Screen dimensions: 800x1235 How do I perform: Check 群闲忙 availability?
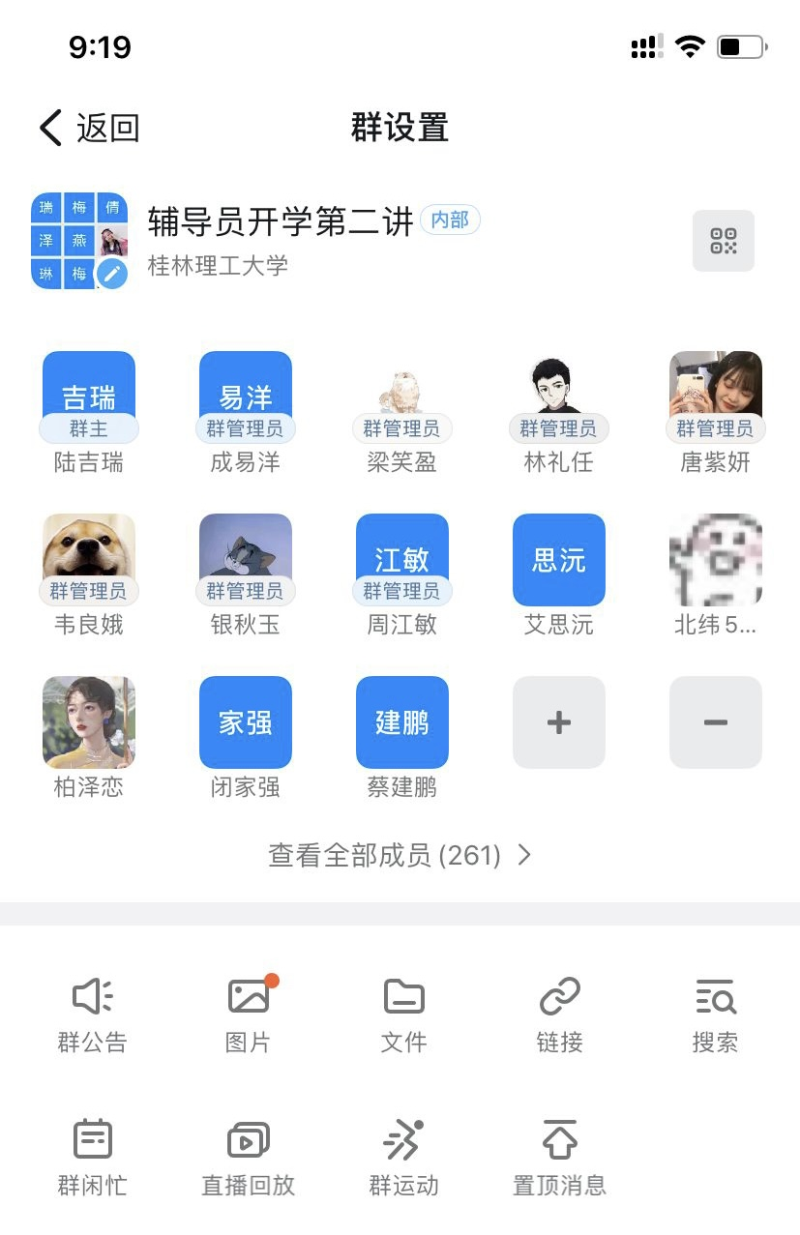point(92,1158)
